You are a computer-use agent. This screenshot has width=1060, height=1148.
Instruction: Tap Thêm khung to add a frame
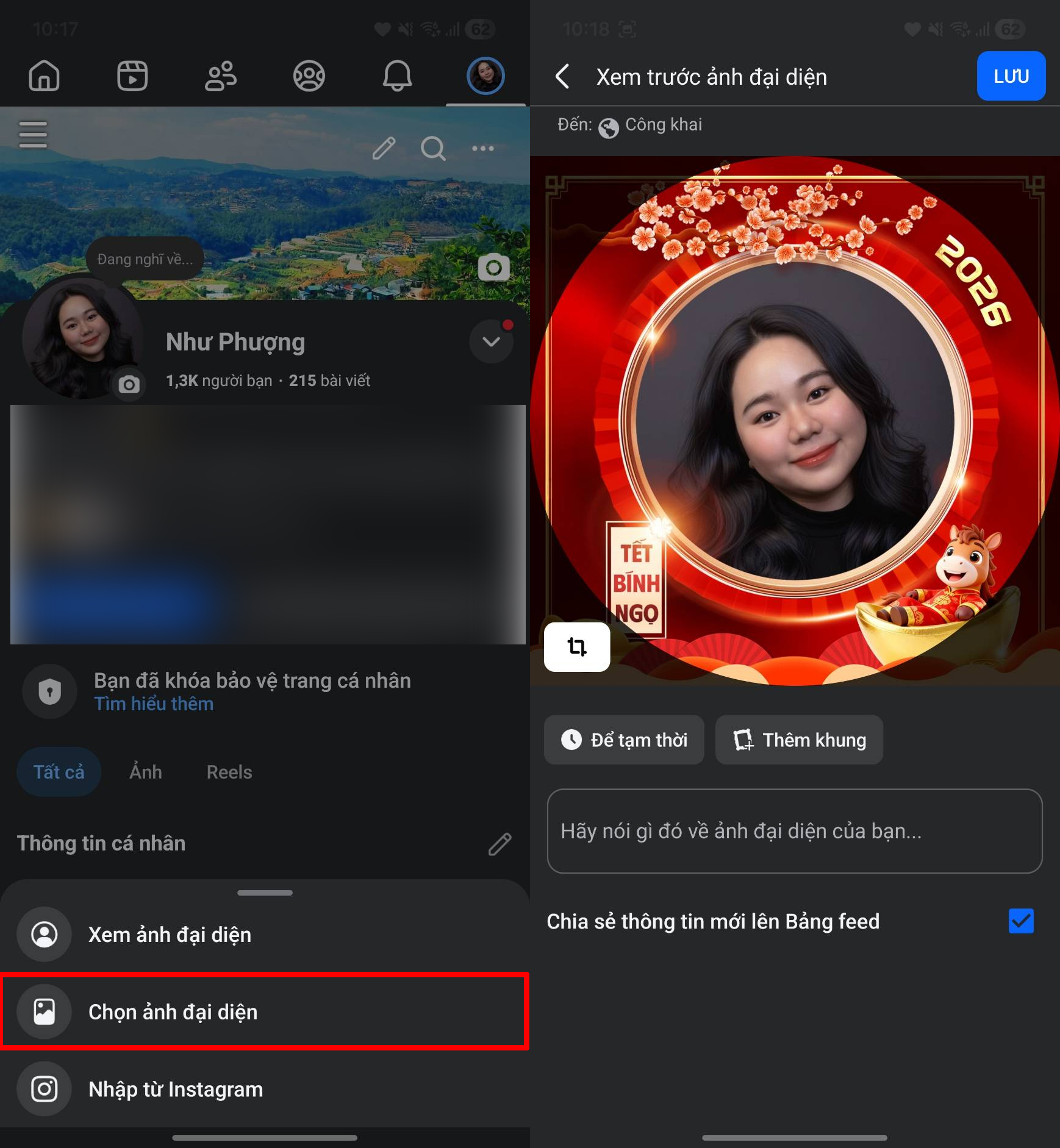click(x=799, y=740)
